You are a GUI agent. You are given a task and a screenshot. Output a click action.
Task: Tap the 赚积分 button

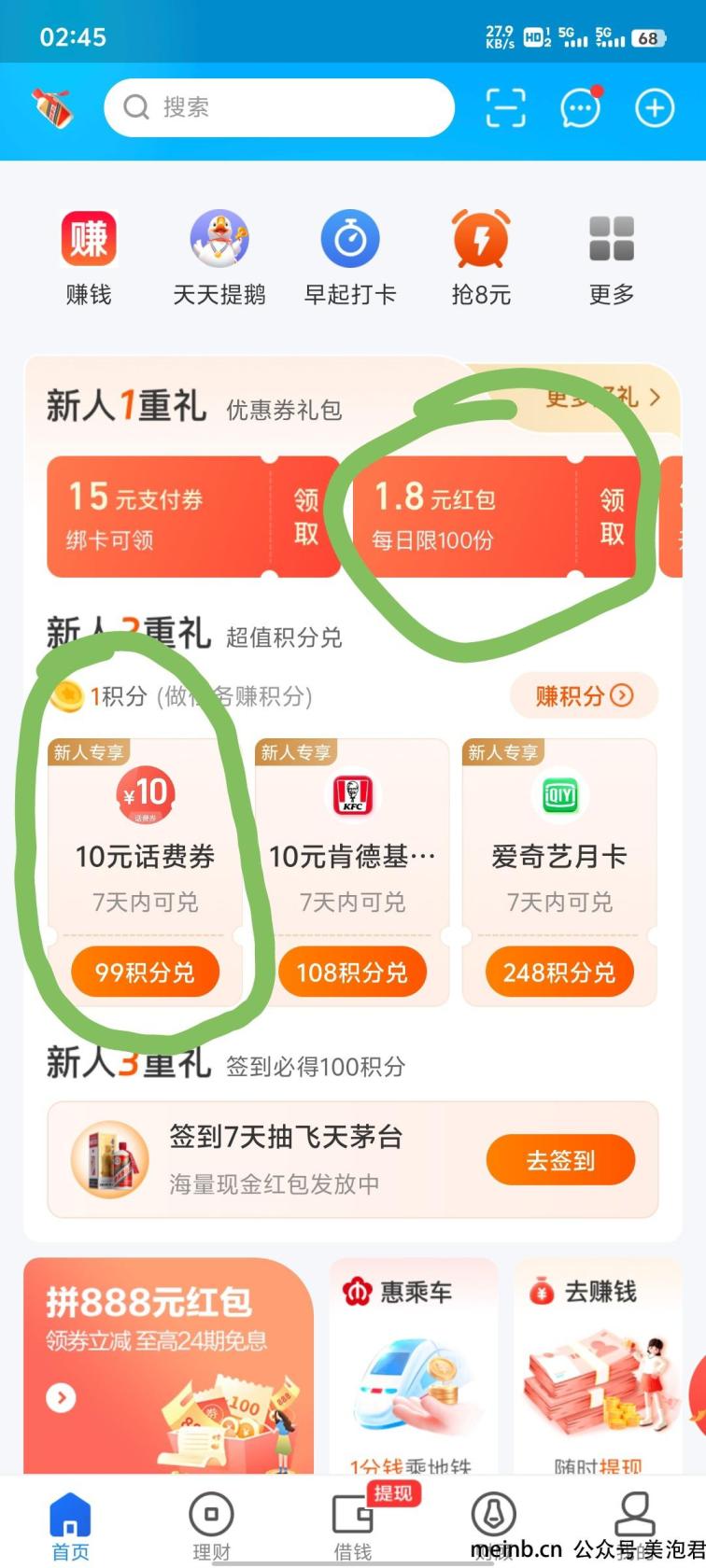pyautogui.click(x=584, y=695)
